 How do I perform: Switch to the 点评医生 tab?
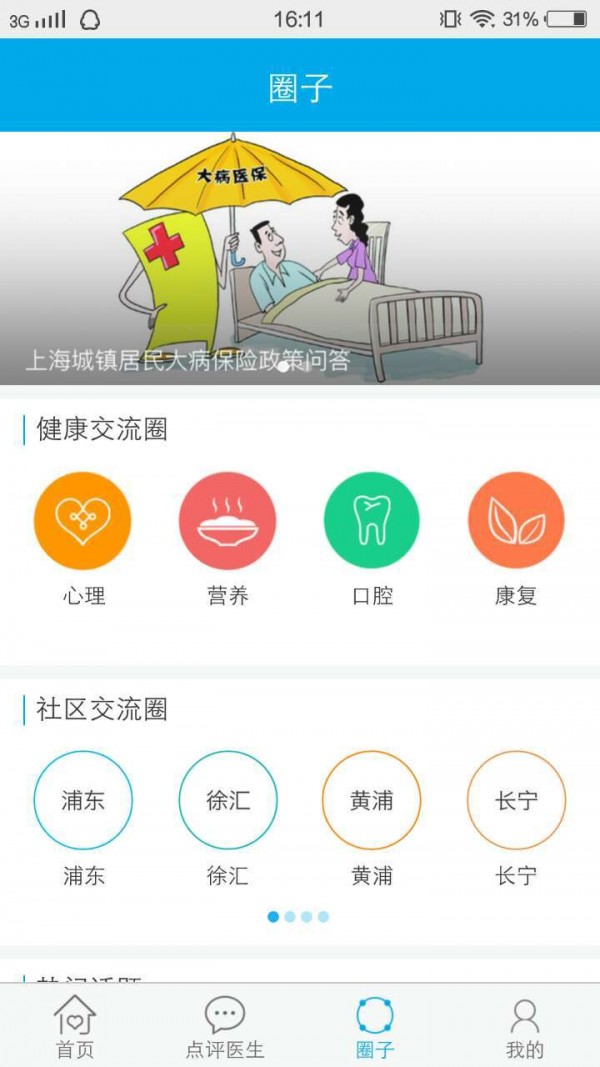click(225, 1027)
